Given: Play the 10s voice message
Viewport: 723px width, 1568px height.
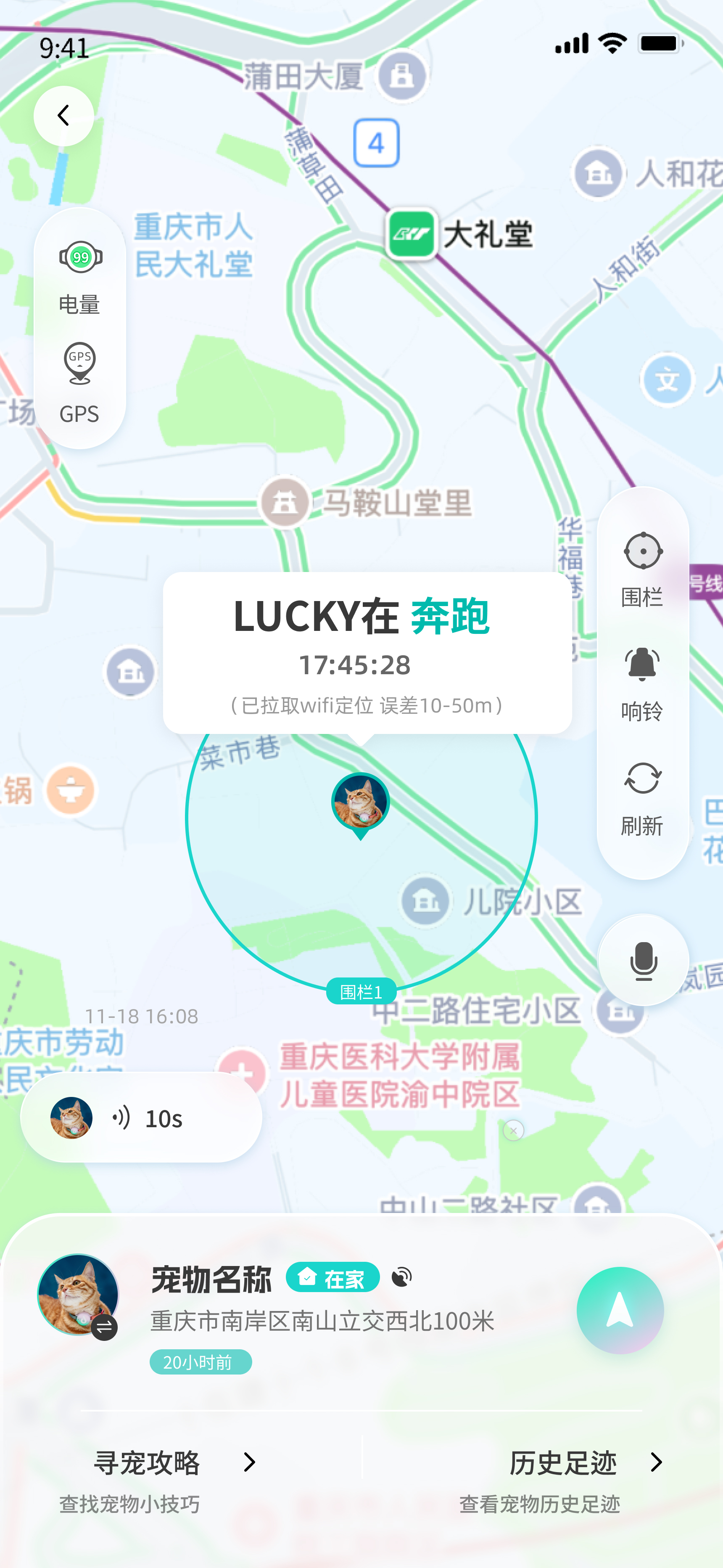Looking at the screenshot, I should (x=141, y=1118).
